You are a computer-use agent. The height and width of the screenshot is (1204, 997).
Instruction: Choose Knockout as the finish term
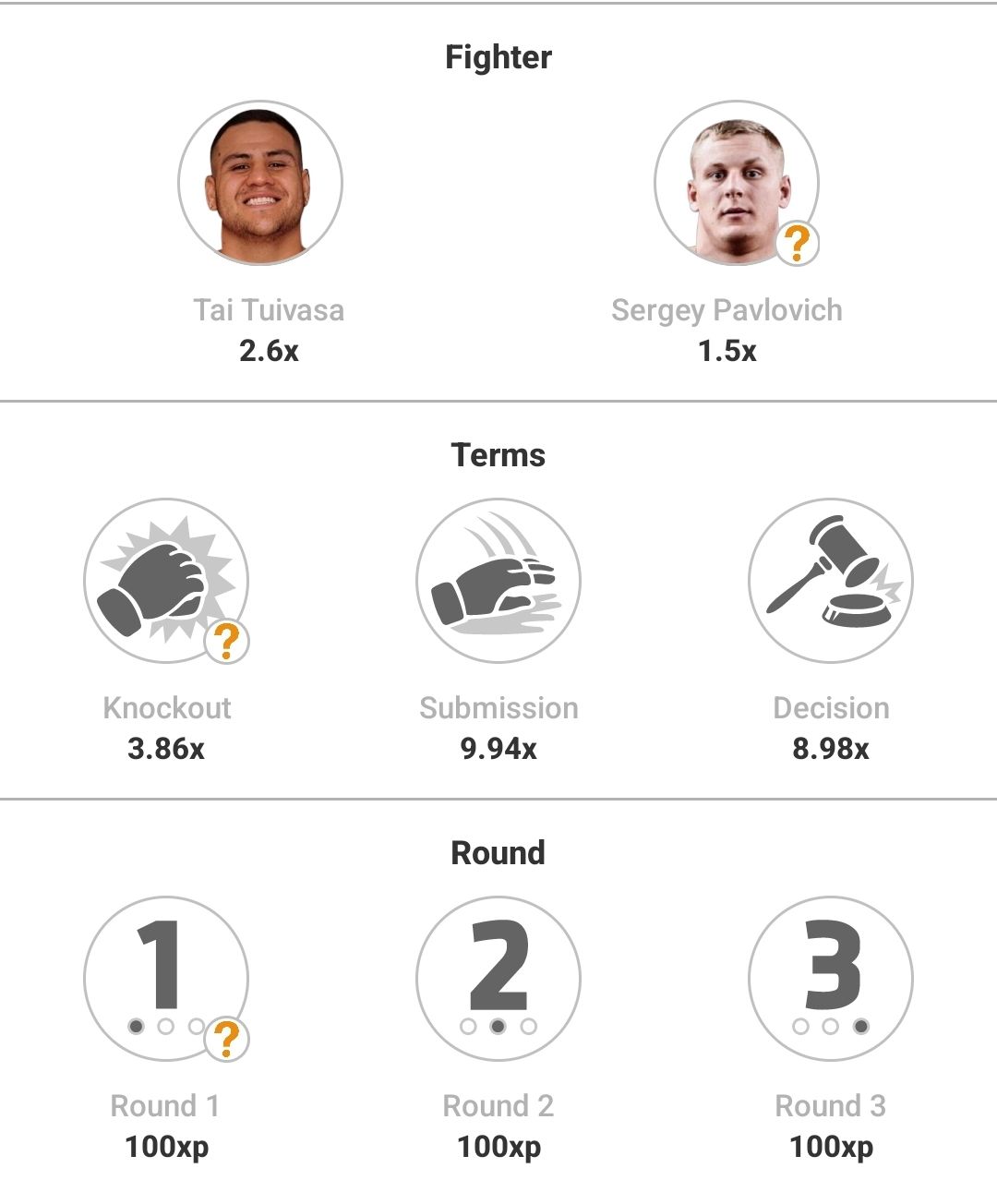[x=166, y=581]
